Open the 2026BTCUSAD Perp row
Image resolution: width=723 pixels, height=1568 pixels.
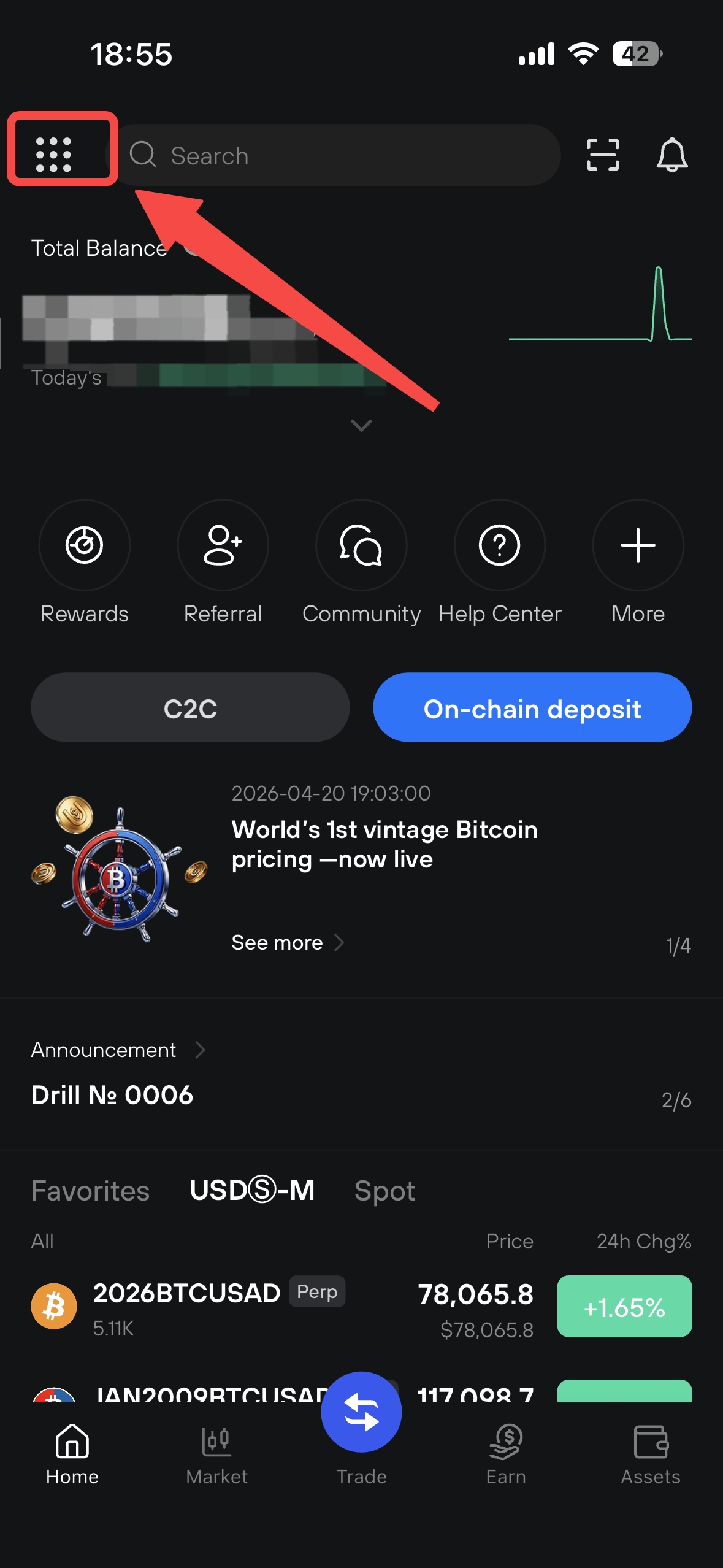(x=361, y=1308)
